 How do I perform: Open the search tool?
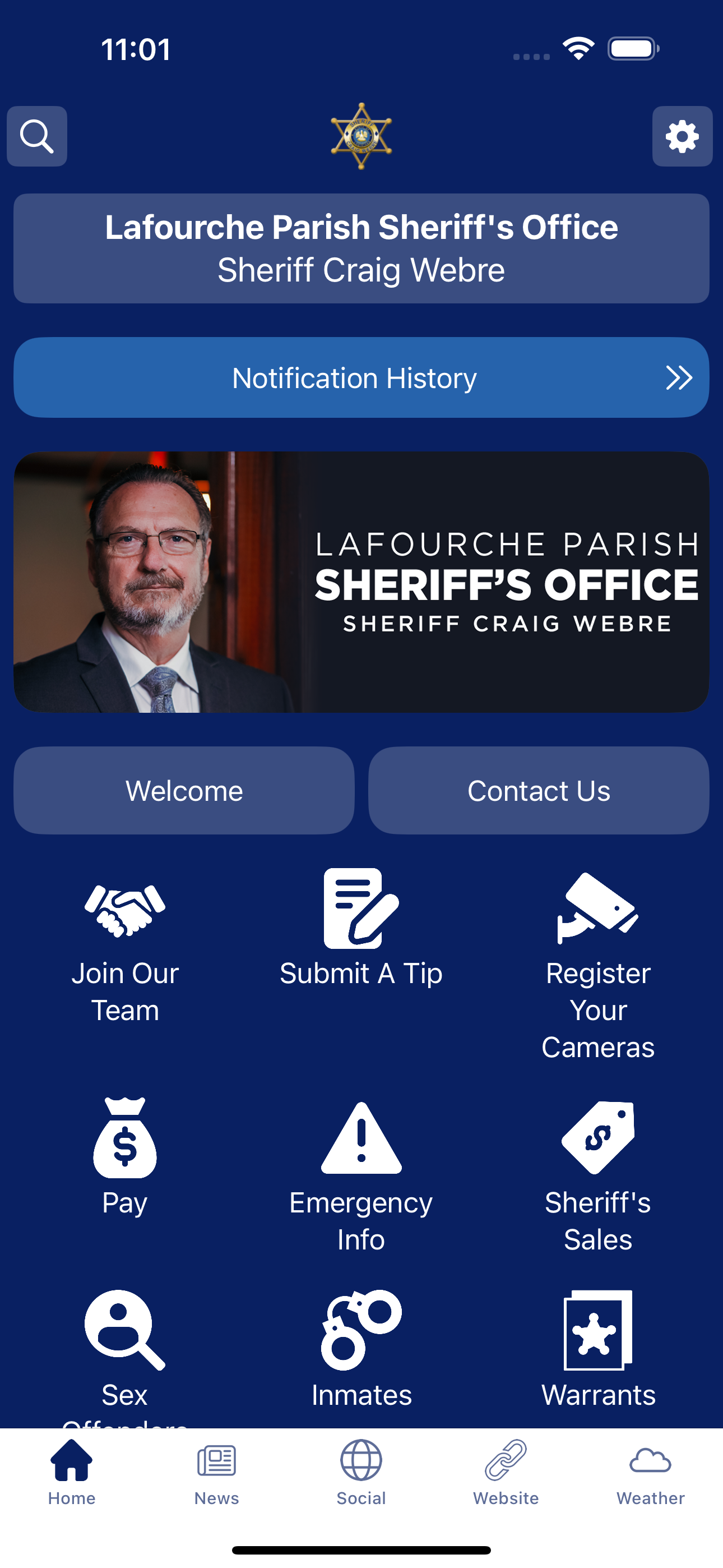click(x=36, y=136)
